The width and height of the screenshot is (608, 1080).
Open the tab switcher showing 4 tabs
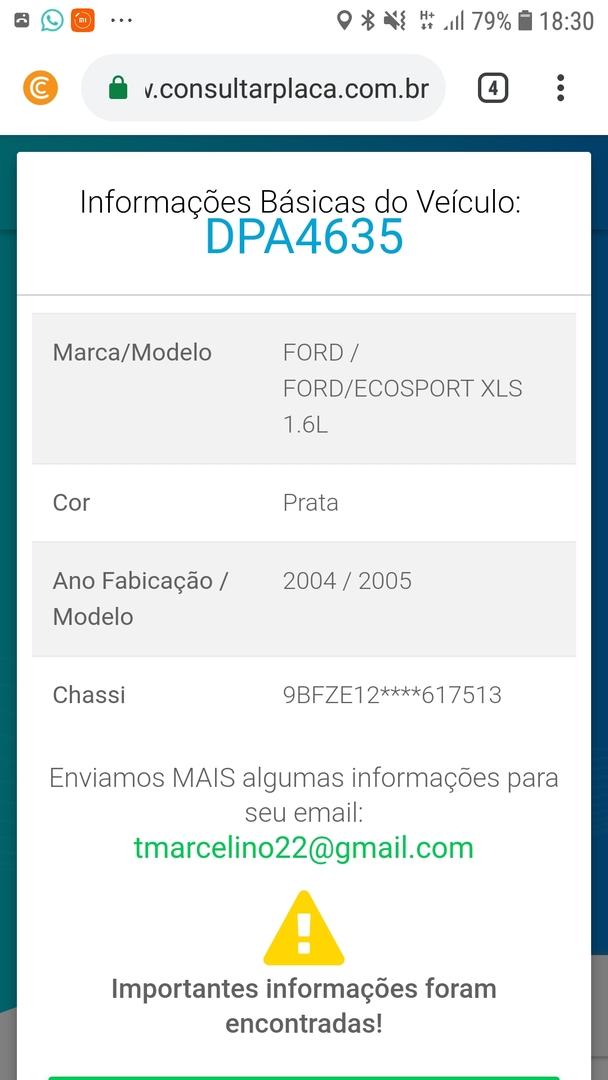coord(493,89)
